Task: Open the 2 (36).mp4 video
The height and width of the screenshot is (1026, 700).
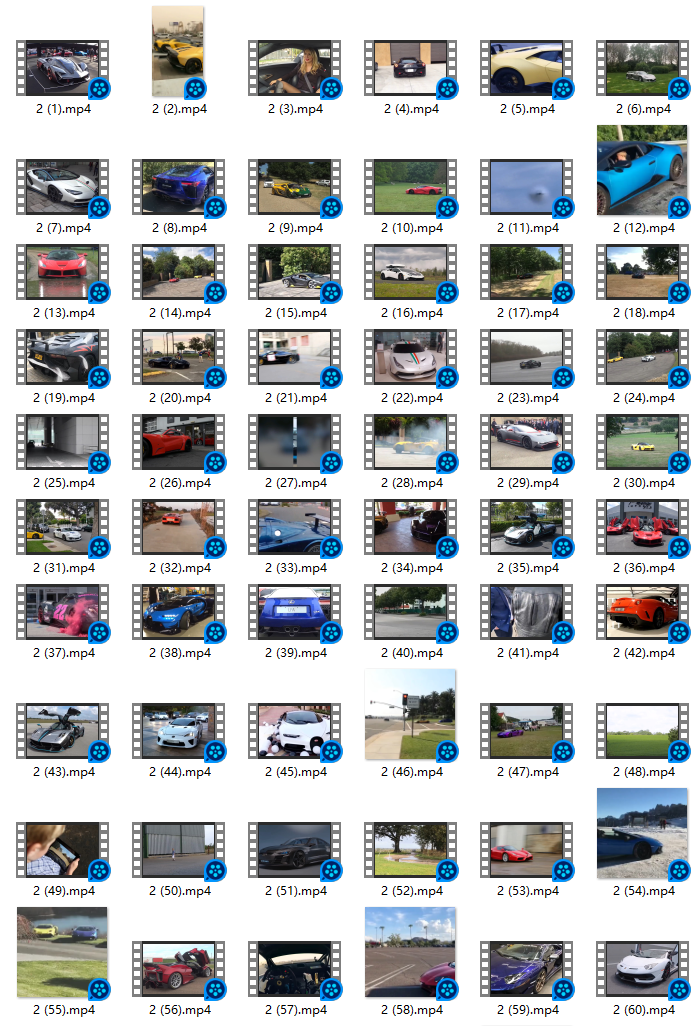Action: pyautogui.click(x=642, y=527)
